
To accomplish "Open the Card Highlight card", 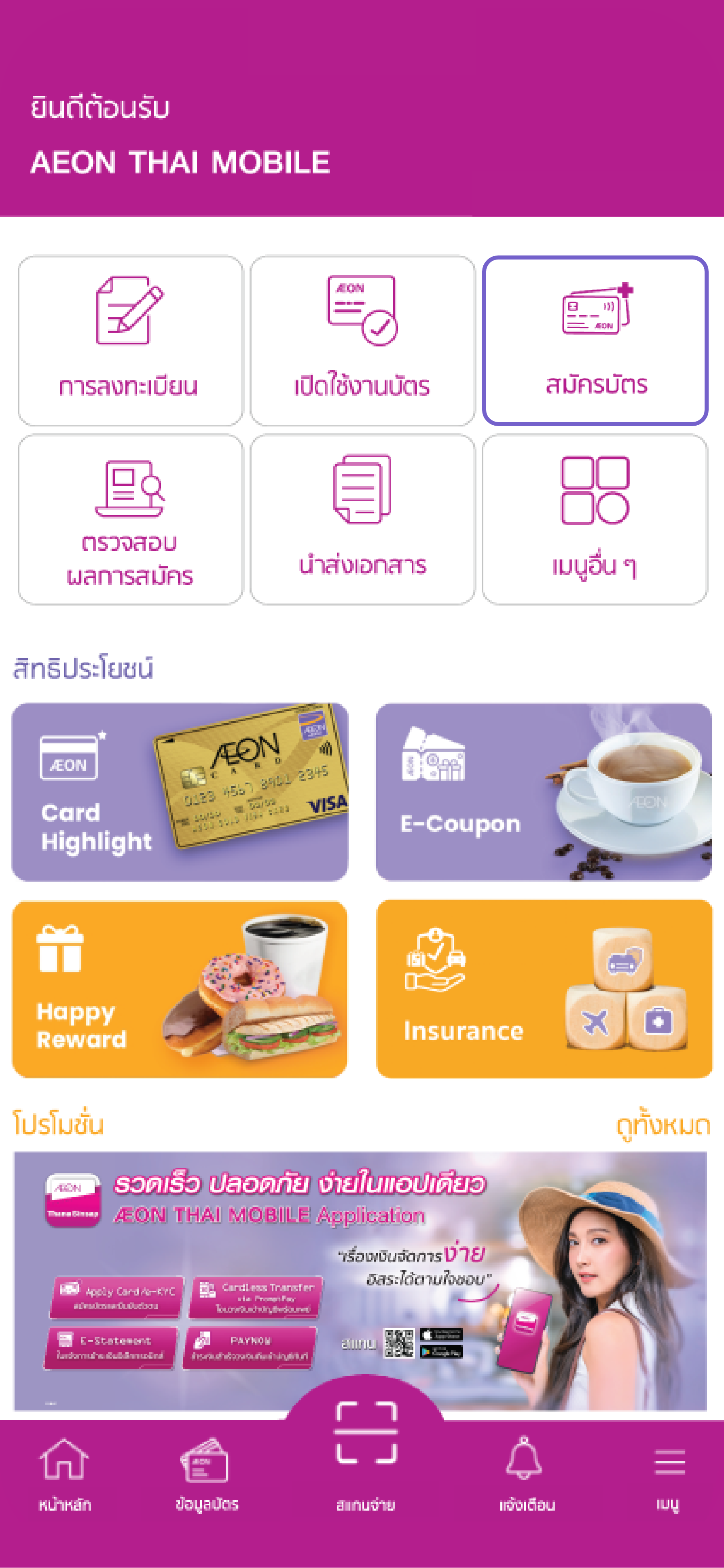I will coord(180,792).
